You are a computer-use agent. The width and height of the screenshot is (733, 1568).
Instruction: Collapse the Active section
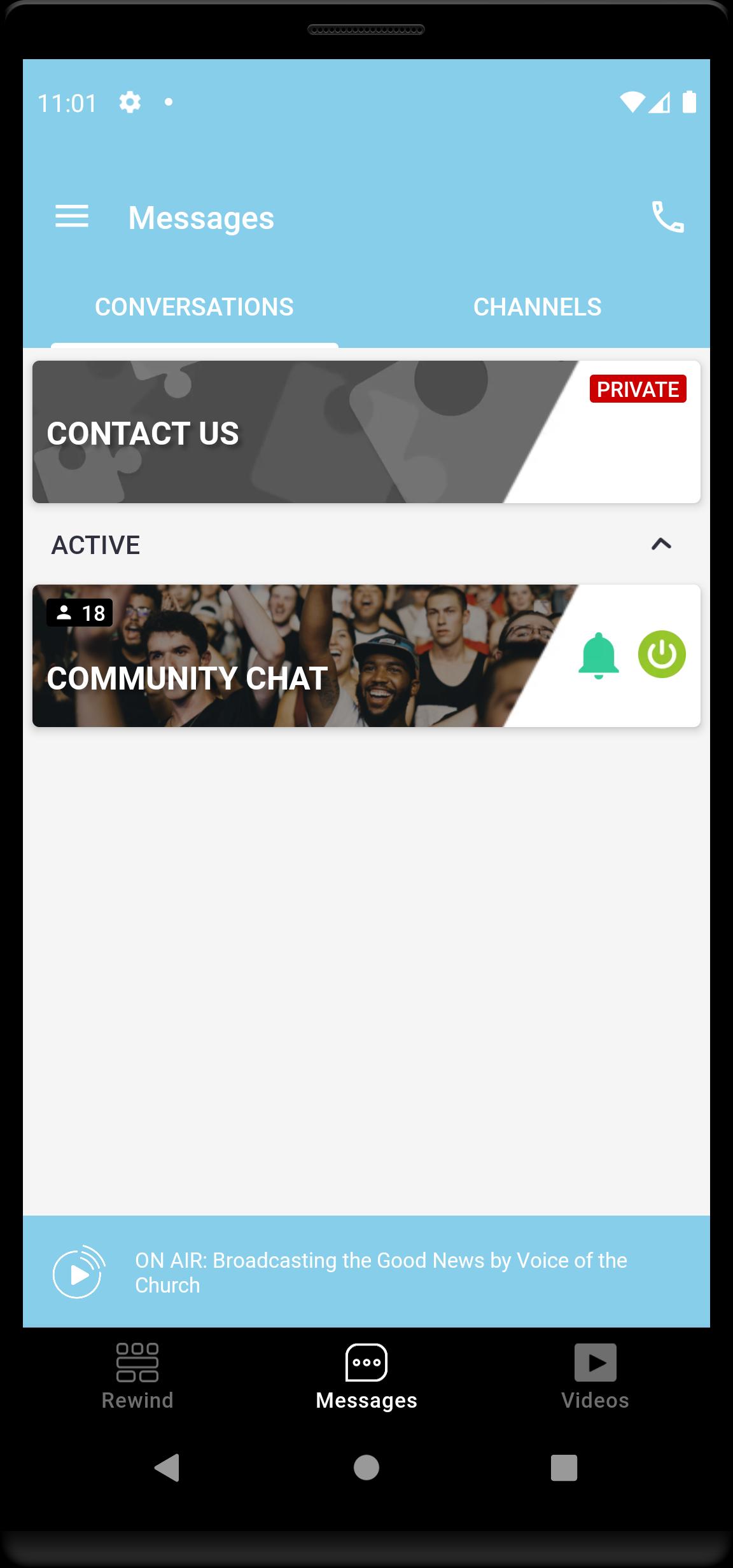coord(661,545)
